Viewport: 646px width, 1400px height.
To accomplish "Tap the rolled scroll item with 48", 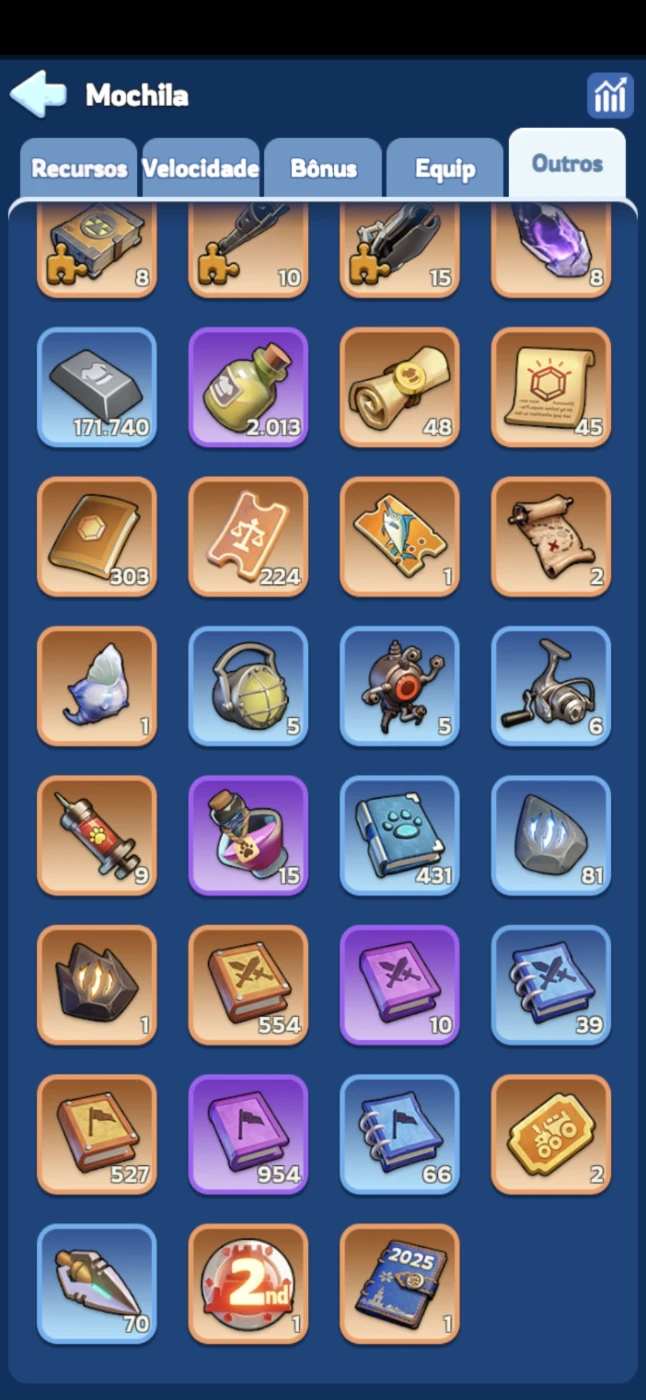I will 400,387.
